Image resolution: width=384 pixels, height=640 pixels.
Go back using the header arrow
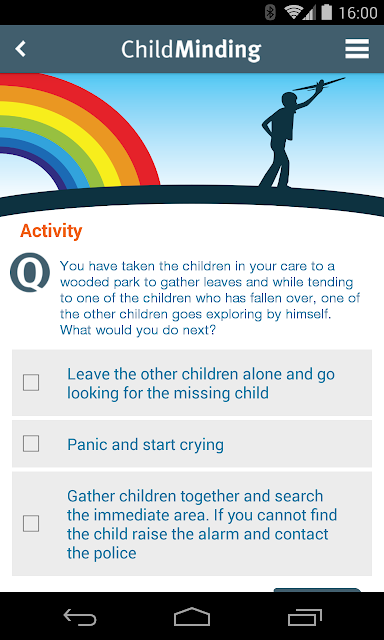20,49
